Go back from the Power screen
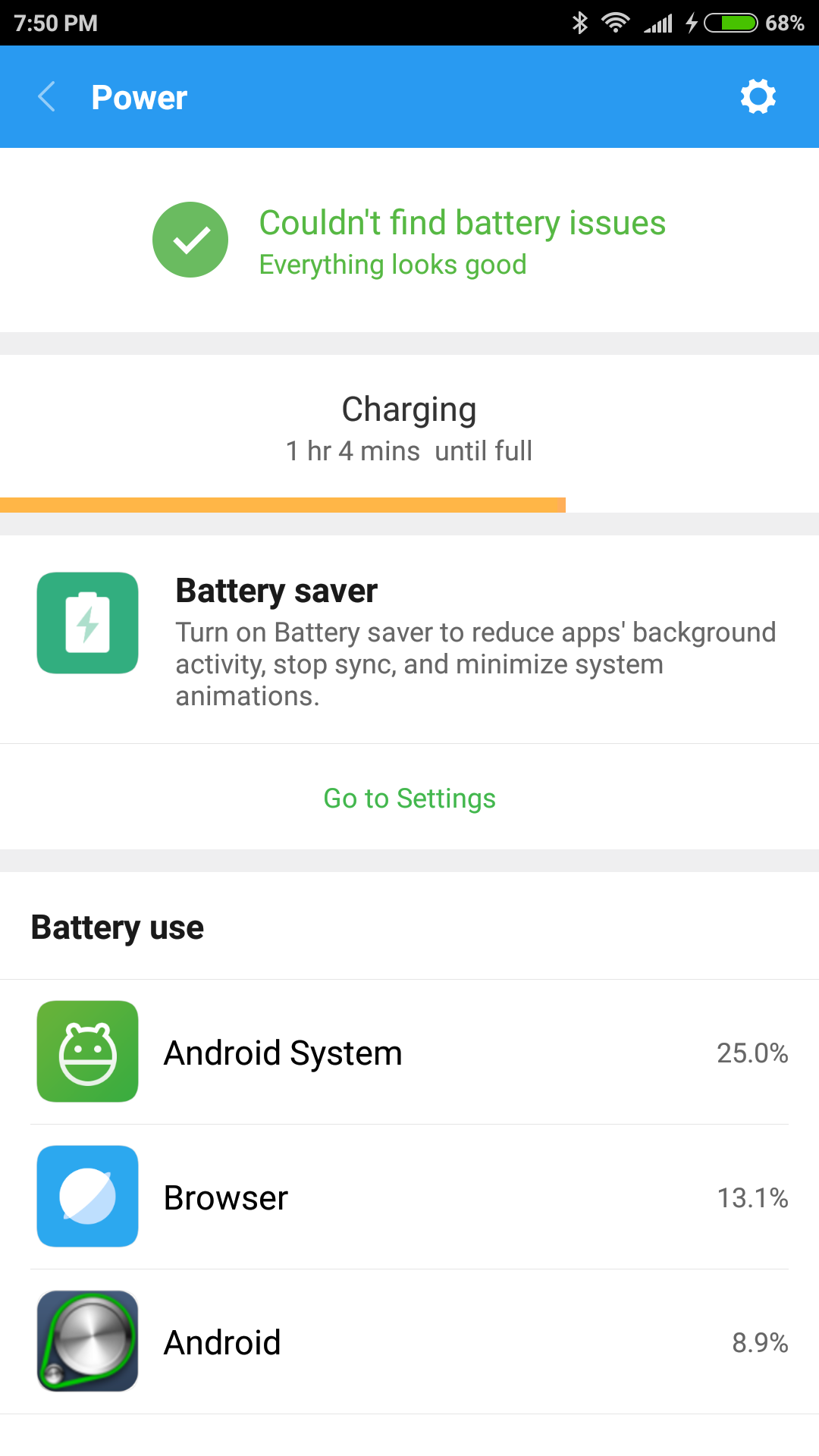 [47, 97]
